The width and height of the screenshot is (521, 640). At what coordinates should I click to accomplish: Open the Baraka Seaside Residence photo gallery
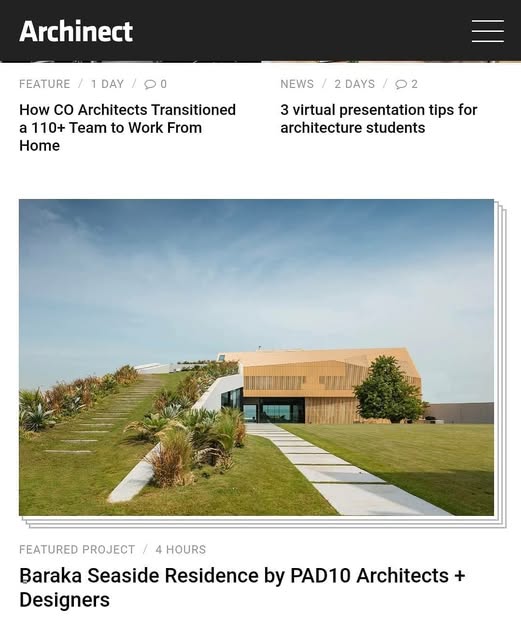256,357
